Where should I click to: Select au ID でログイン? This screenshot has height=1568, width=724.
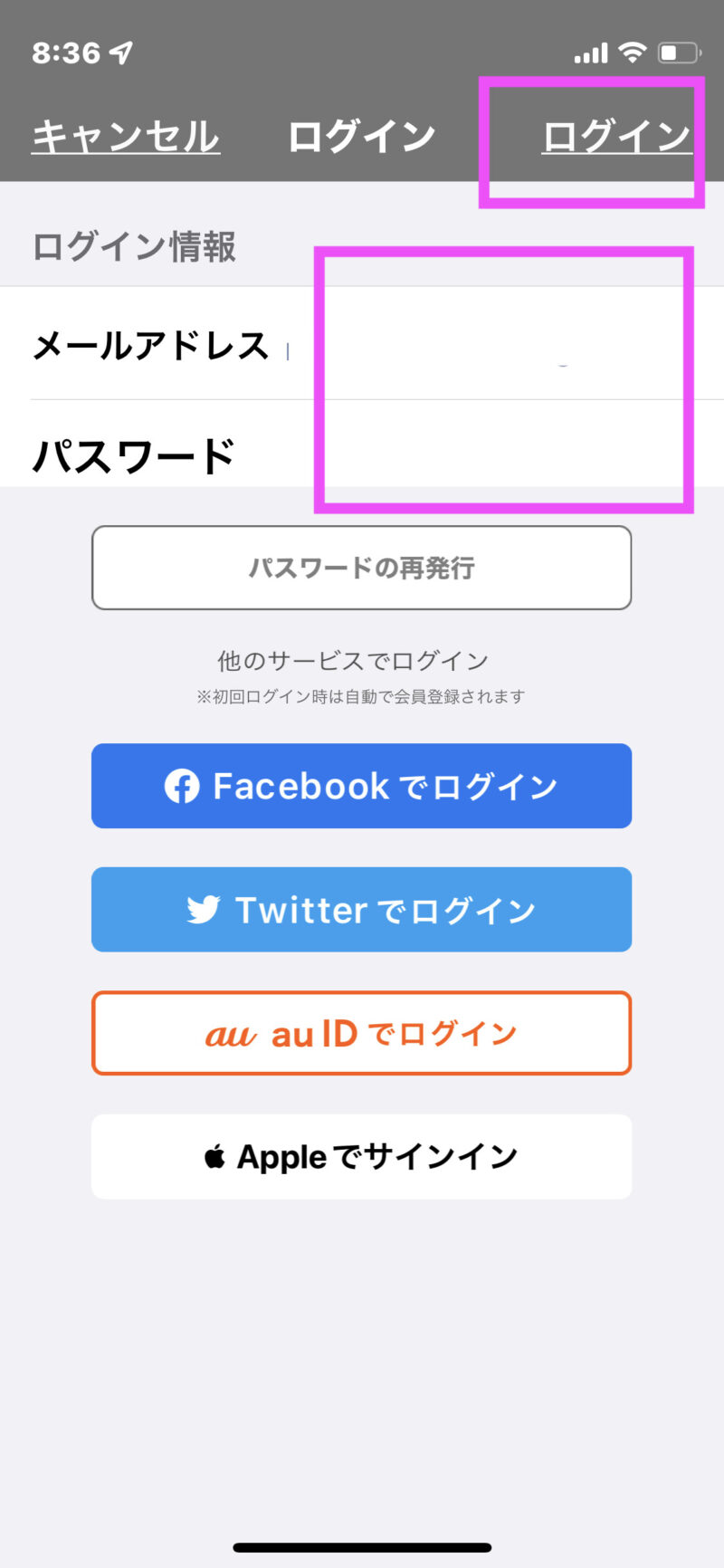click(x=361, y=1033)
